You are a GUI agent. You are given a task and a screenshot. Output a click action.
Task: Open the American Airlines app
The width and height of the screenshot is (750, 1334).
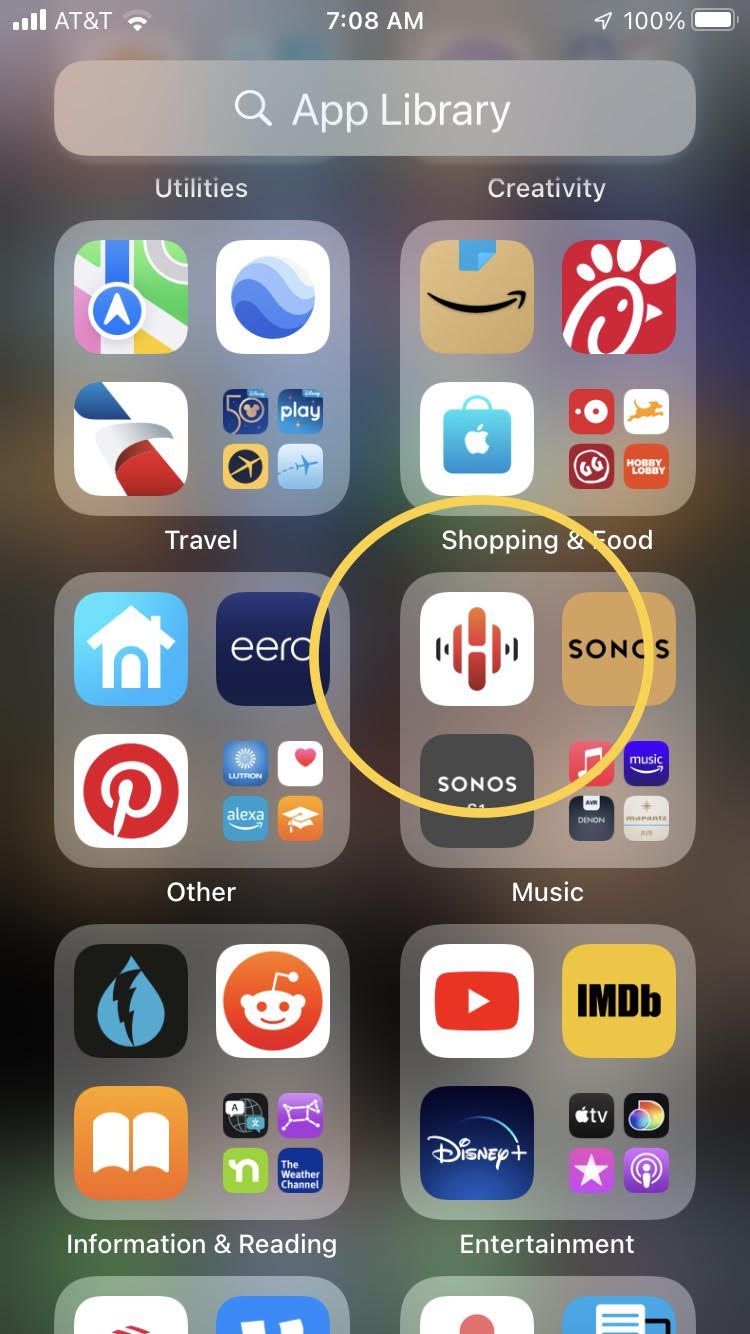[131, 439]
